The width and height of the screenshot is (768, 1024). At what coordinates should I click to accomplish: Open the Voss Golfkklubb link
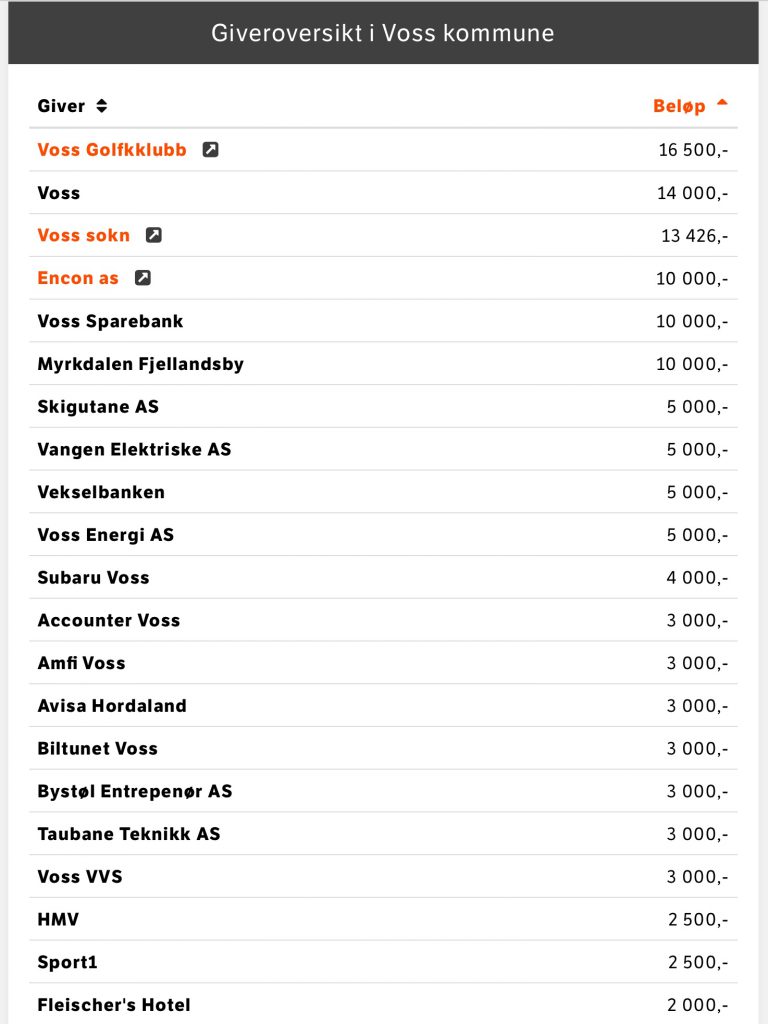point(112,150)
